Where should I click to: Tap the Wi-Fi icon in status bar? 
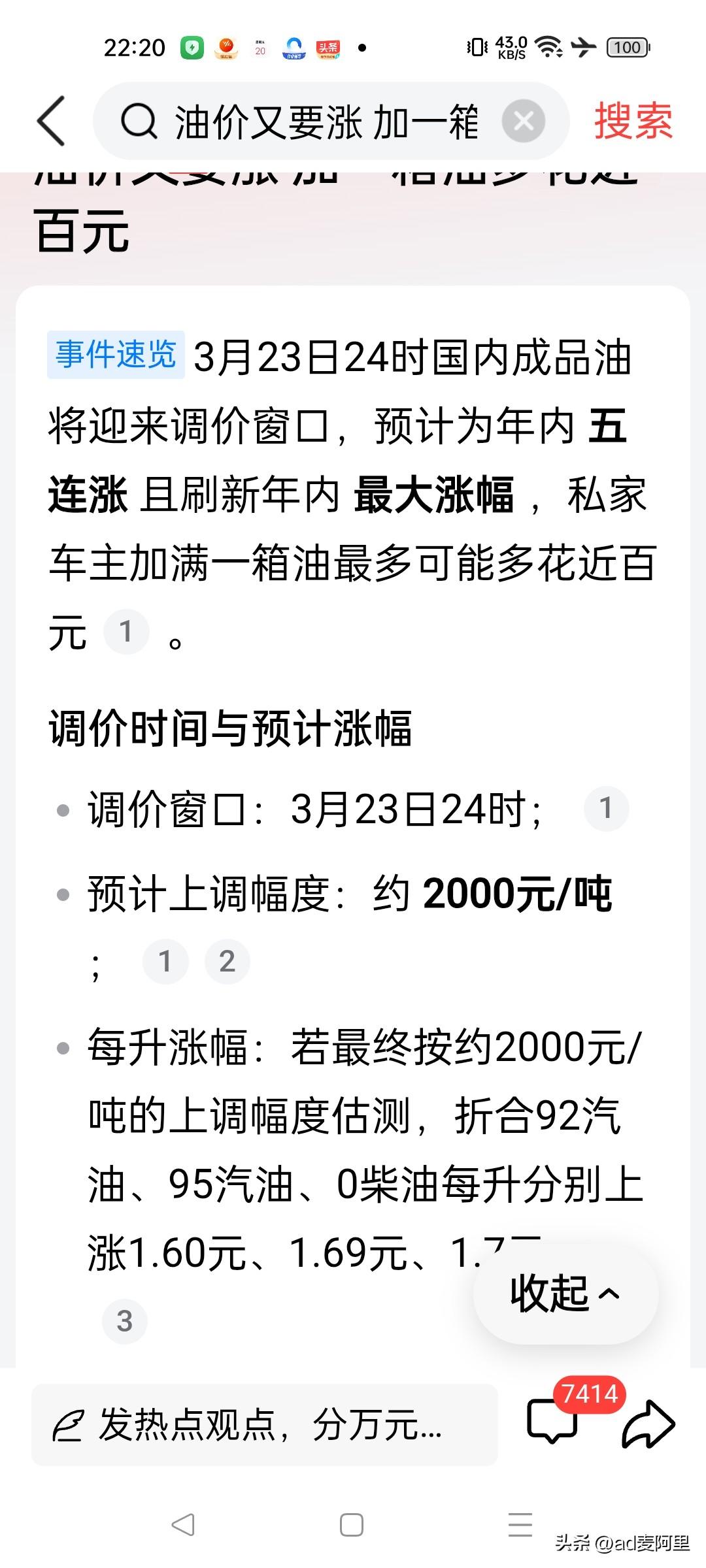(x=549, y=47)
